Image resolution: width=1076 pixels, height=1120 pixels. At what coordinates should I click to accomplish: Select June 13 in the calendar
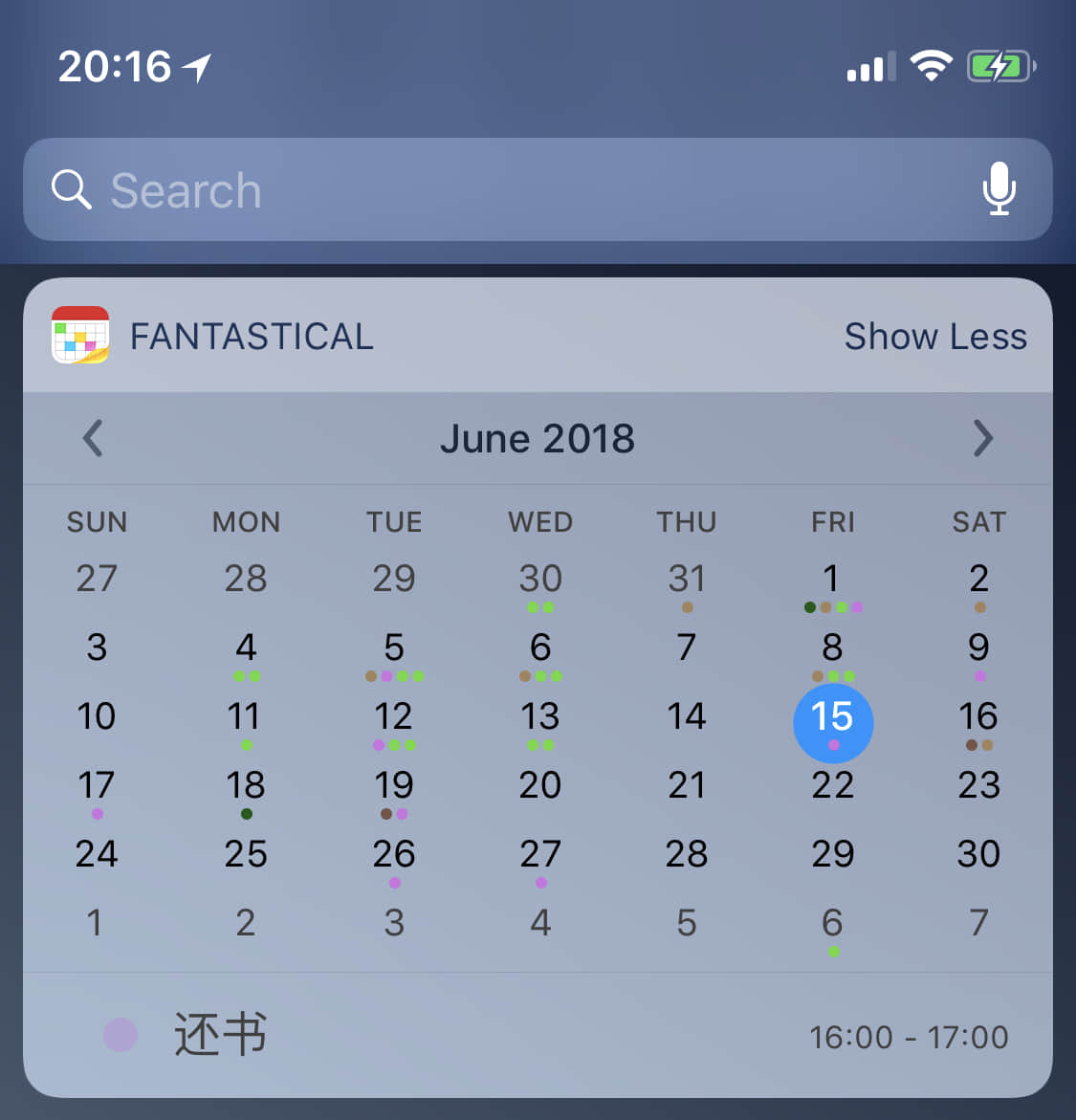[540, 718]
